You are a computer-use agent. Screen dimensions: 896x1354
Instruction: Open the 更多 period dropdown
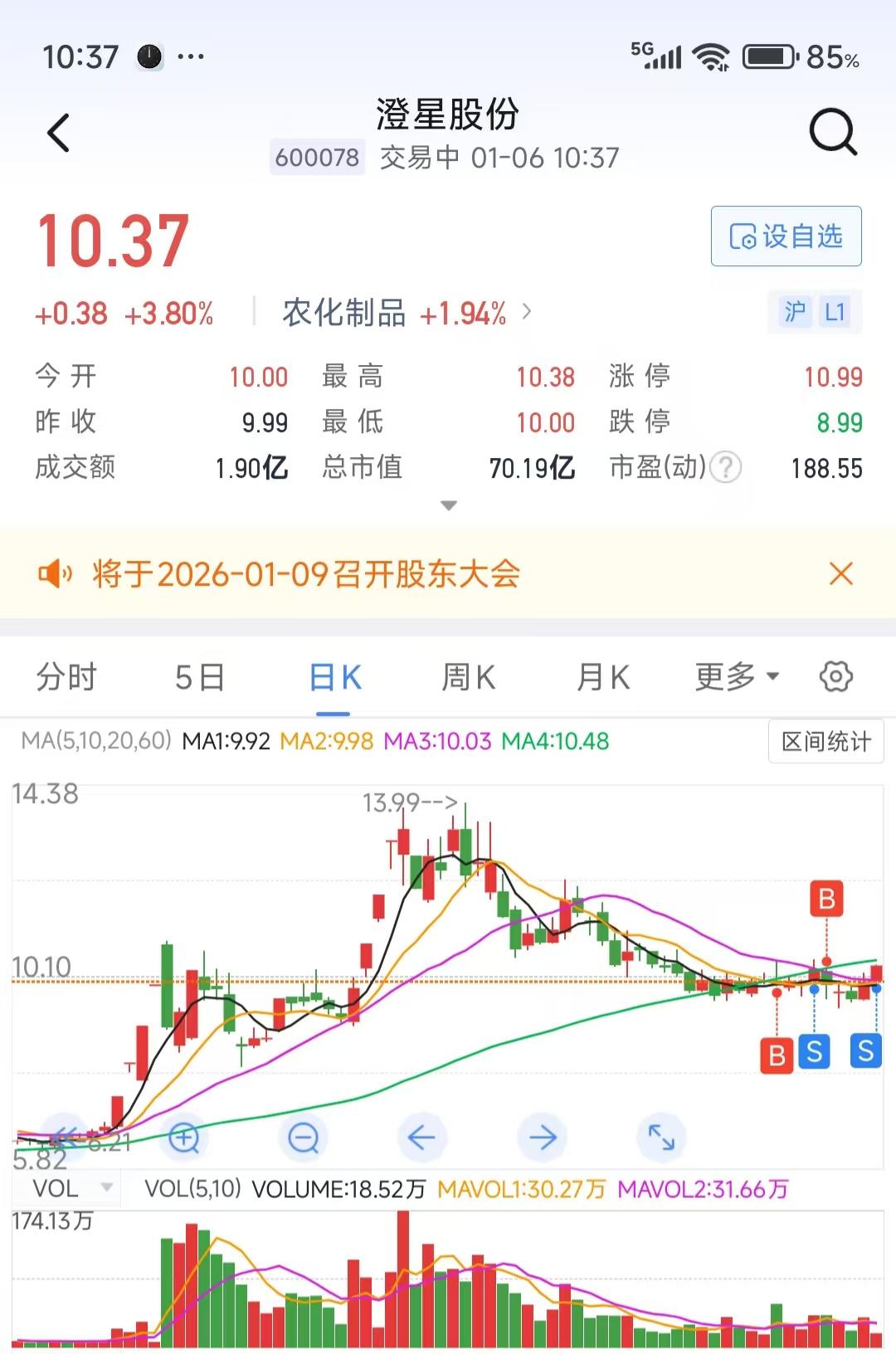point(737,677)
